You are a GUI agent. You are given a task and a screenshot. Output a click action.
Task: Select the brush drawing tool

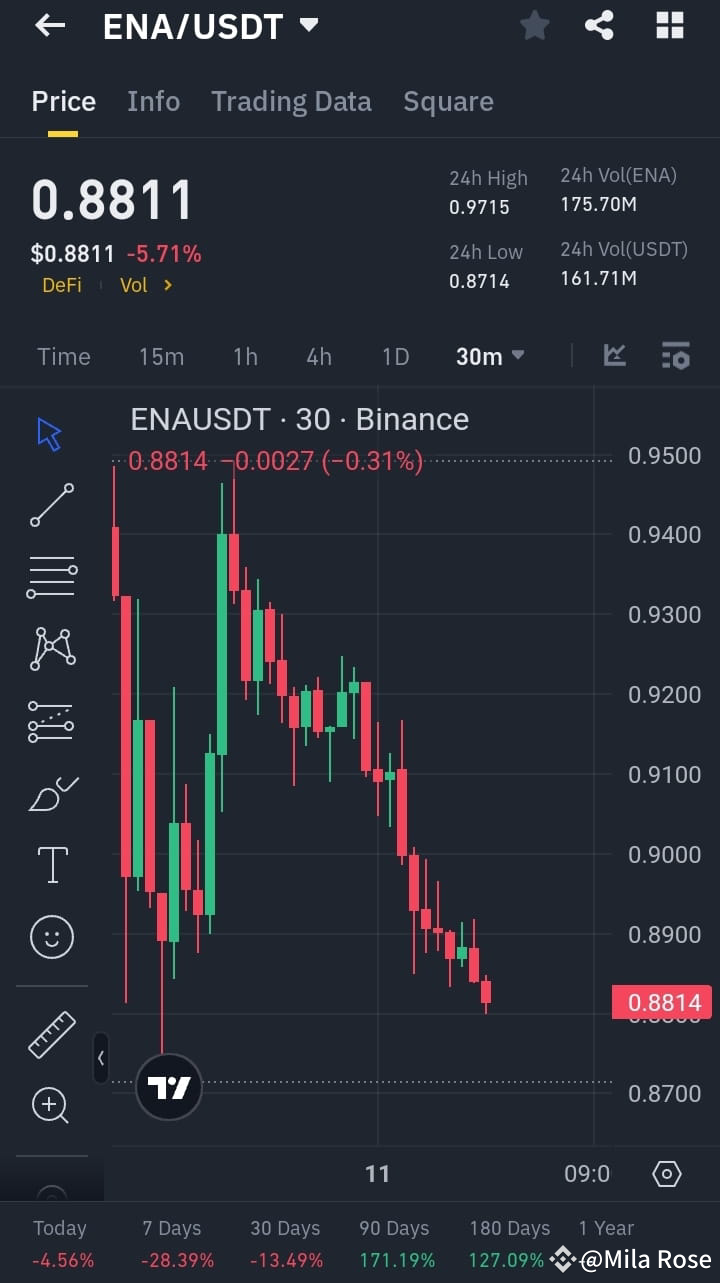click(51, 792)
